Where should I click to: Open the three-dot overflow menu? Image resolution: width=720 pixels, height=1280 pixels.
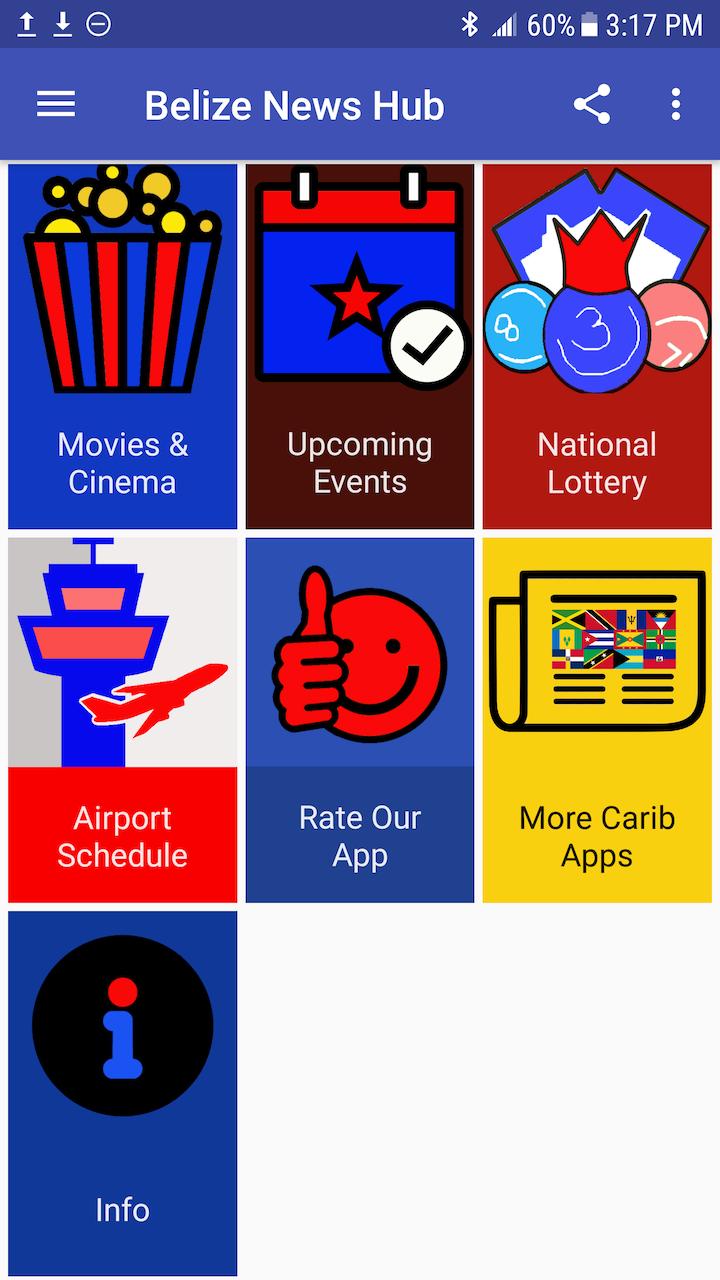point(676,104)
